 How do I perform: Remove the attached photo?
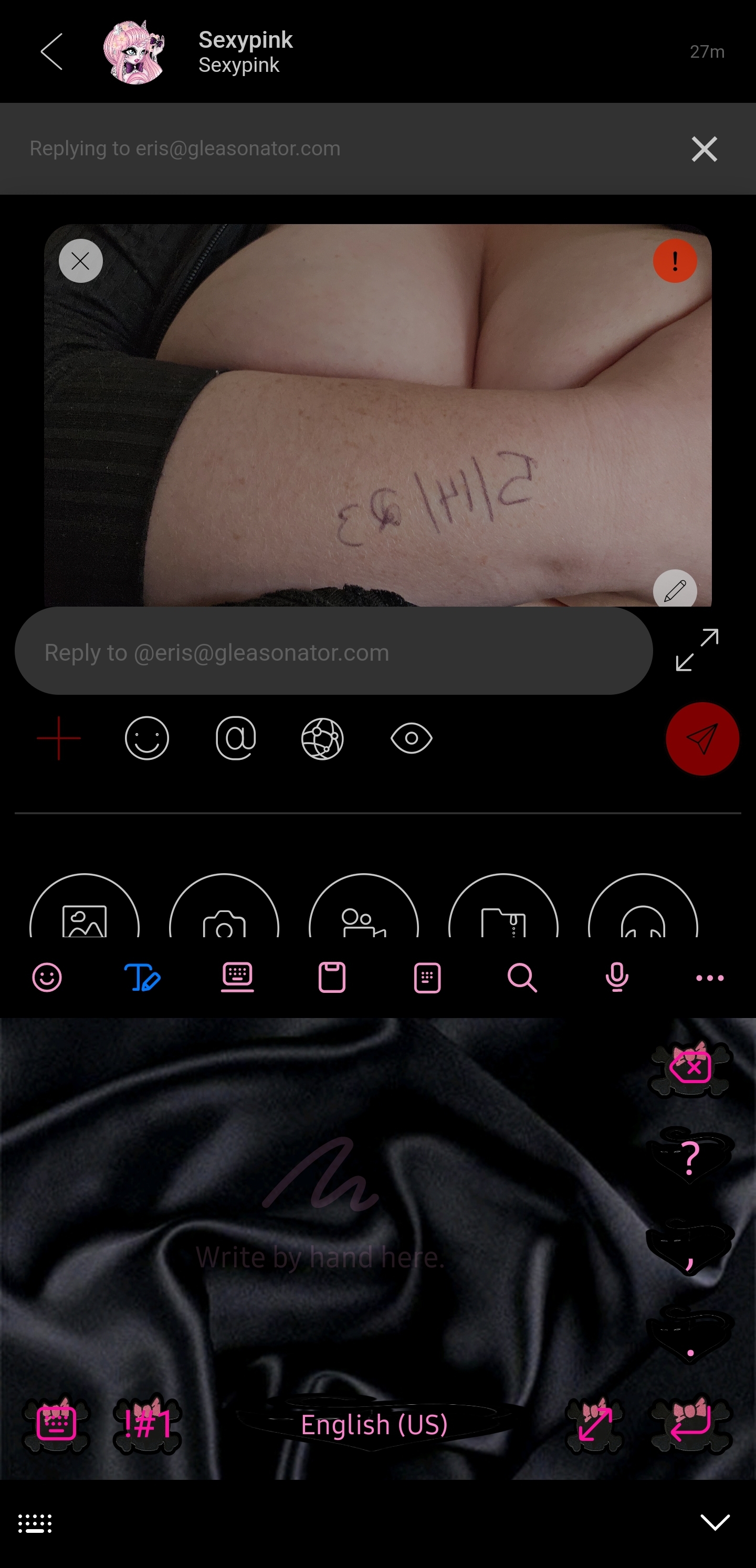(x=80, y=261)
